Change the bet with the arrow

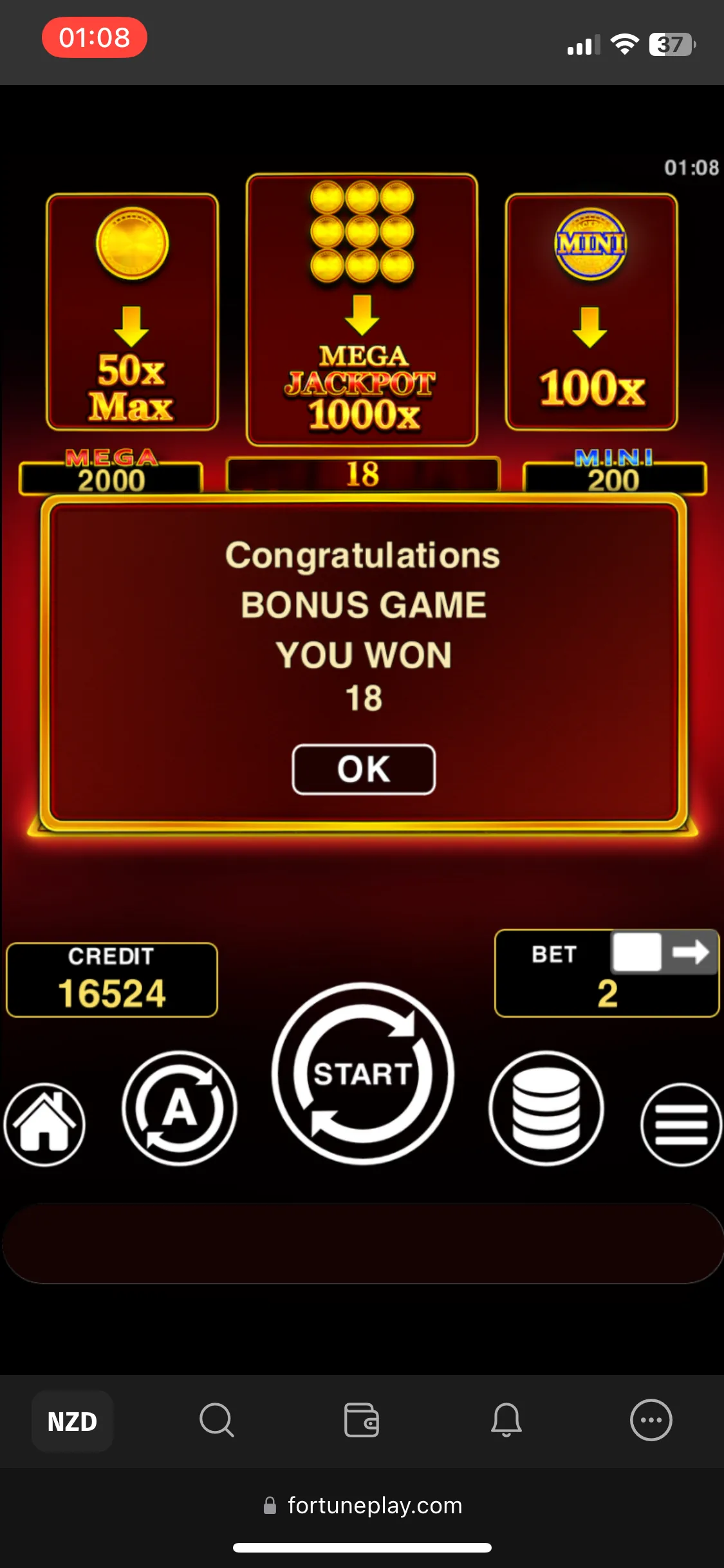pyautogui.click(x=690, y=952)
